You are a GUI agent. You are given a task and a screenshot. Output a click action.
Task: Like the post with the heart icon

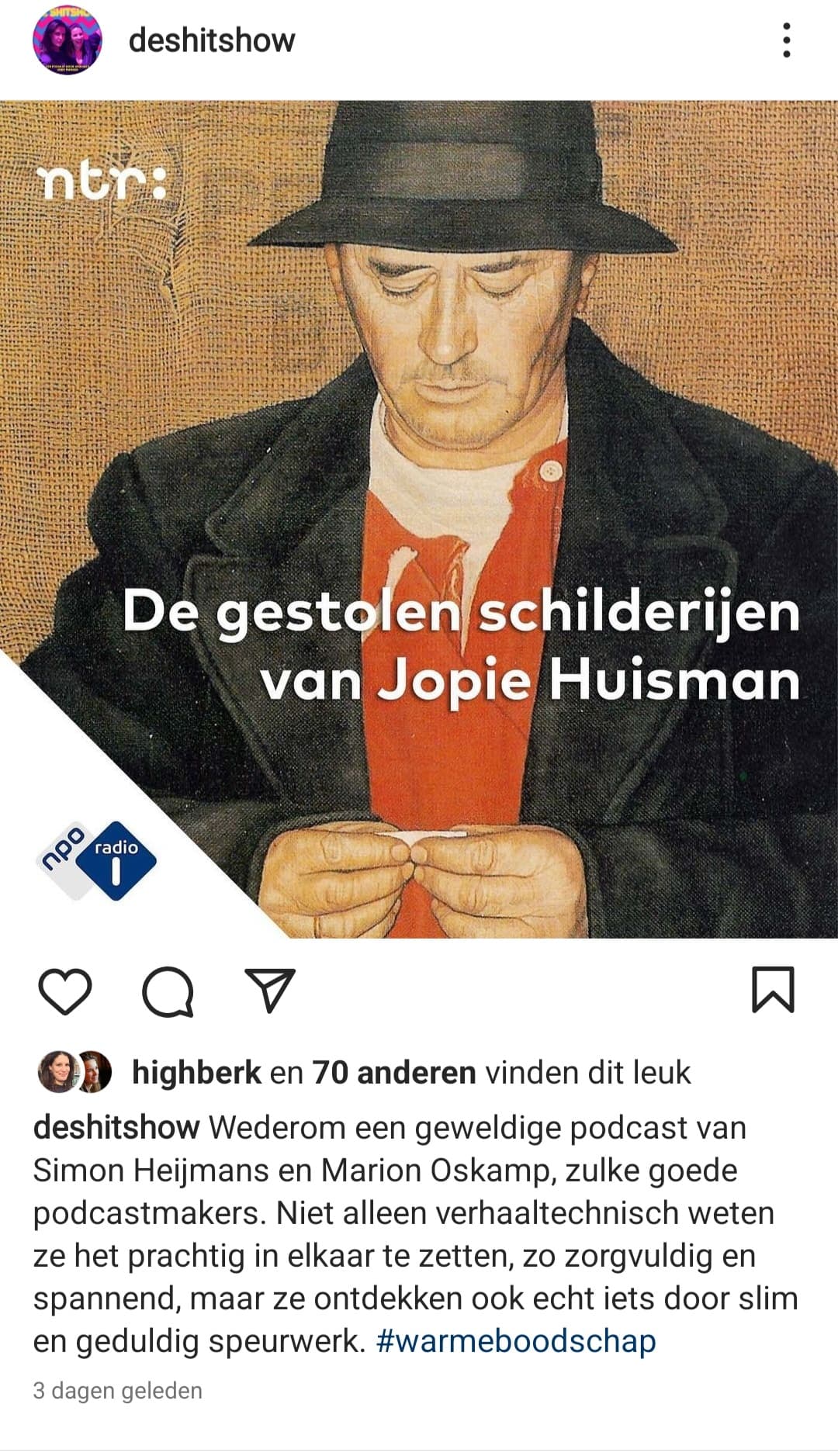click(x=65, y=991)
